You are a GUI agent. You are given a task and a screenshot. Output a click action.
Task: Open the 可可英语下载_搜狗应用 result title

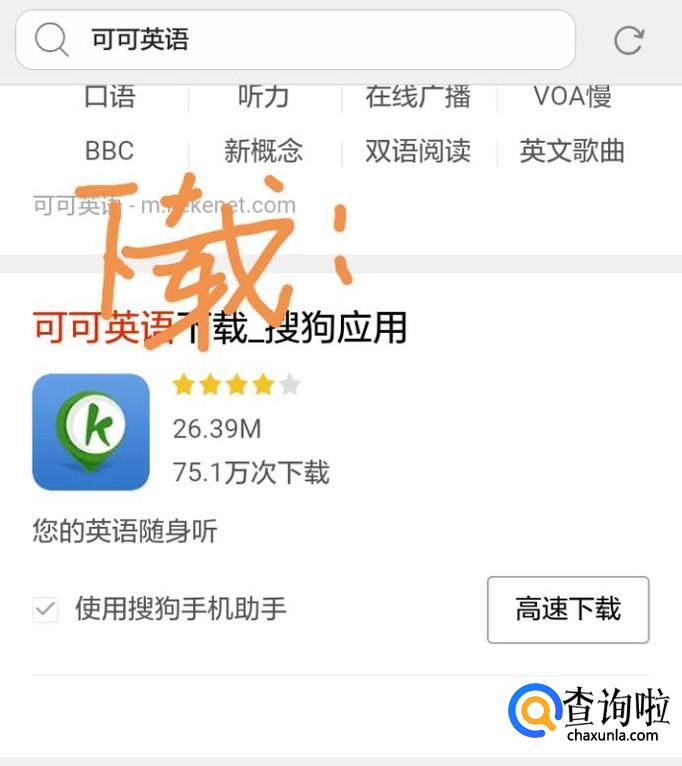(x=220, y=327)
